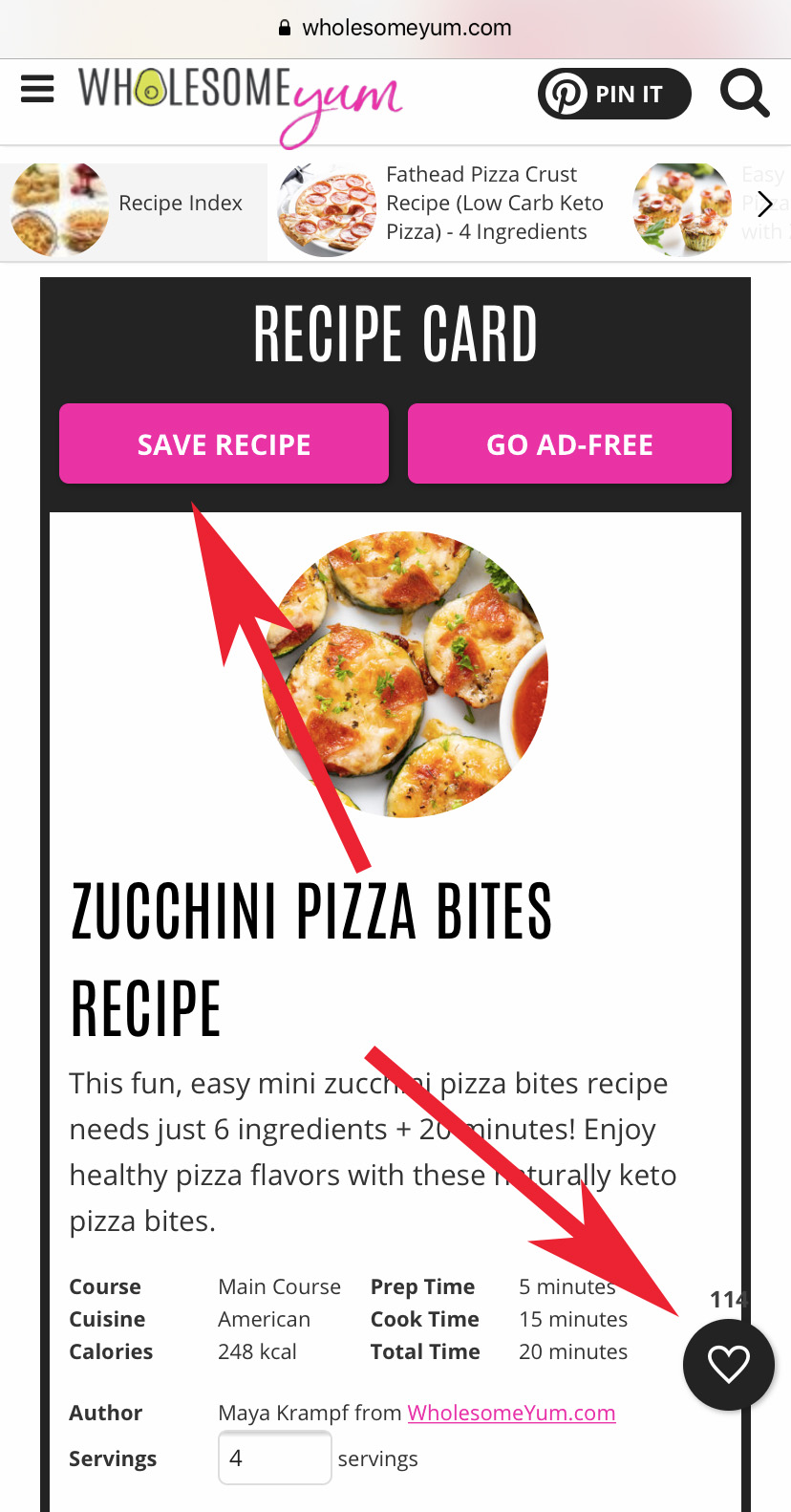Show next related recipes arrow
The height and width of the screenshot is (1512, 791).
tap(764, 204)
